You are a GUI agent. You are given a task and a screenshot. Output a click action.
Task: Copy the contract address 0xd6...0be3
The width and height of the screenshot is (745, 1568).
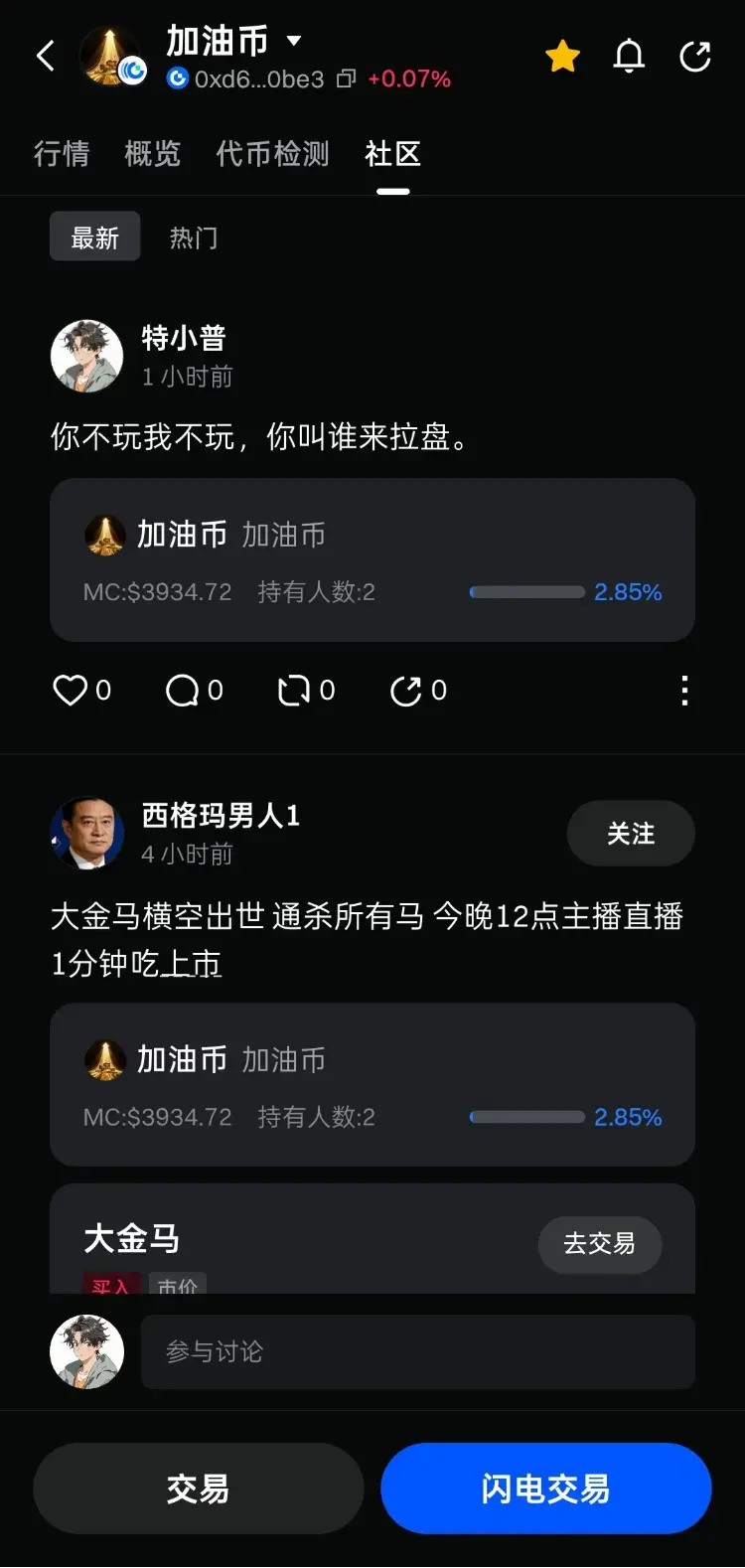(346, 79)
